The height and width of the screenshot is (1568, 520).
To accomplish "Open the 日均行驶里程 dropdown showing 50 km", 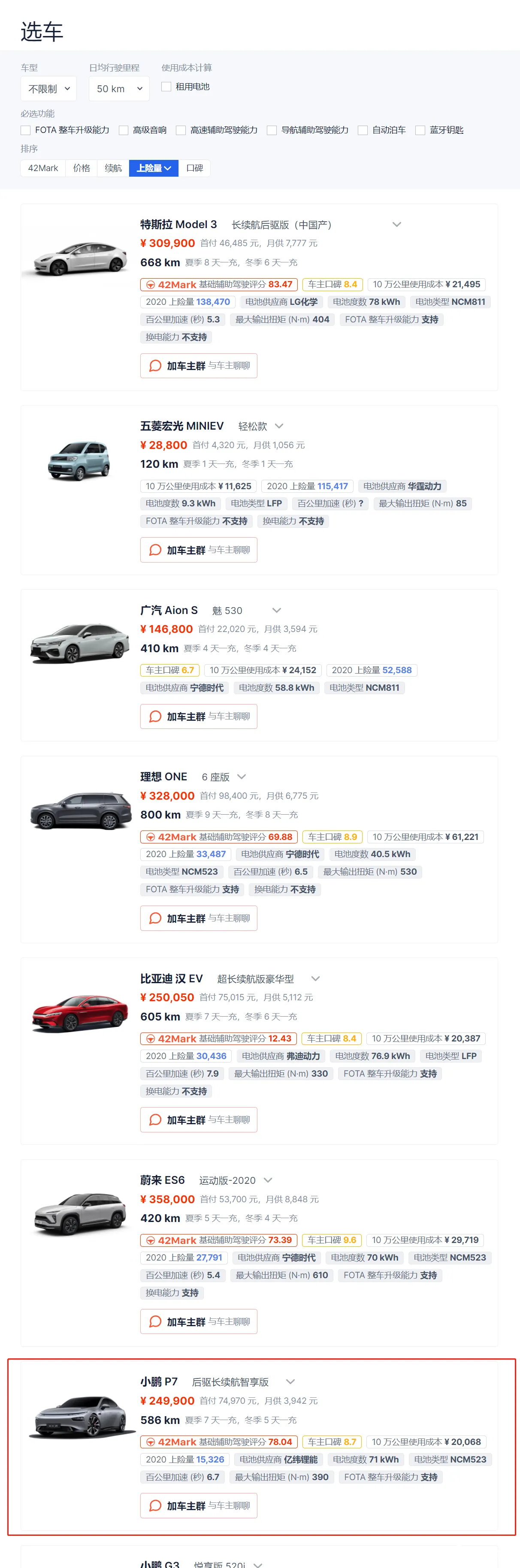I will click(x=119, y=89).
